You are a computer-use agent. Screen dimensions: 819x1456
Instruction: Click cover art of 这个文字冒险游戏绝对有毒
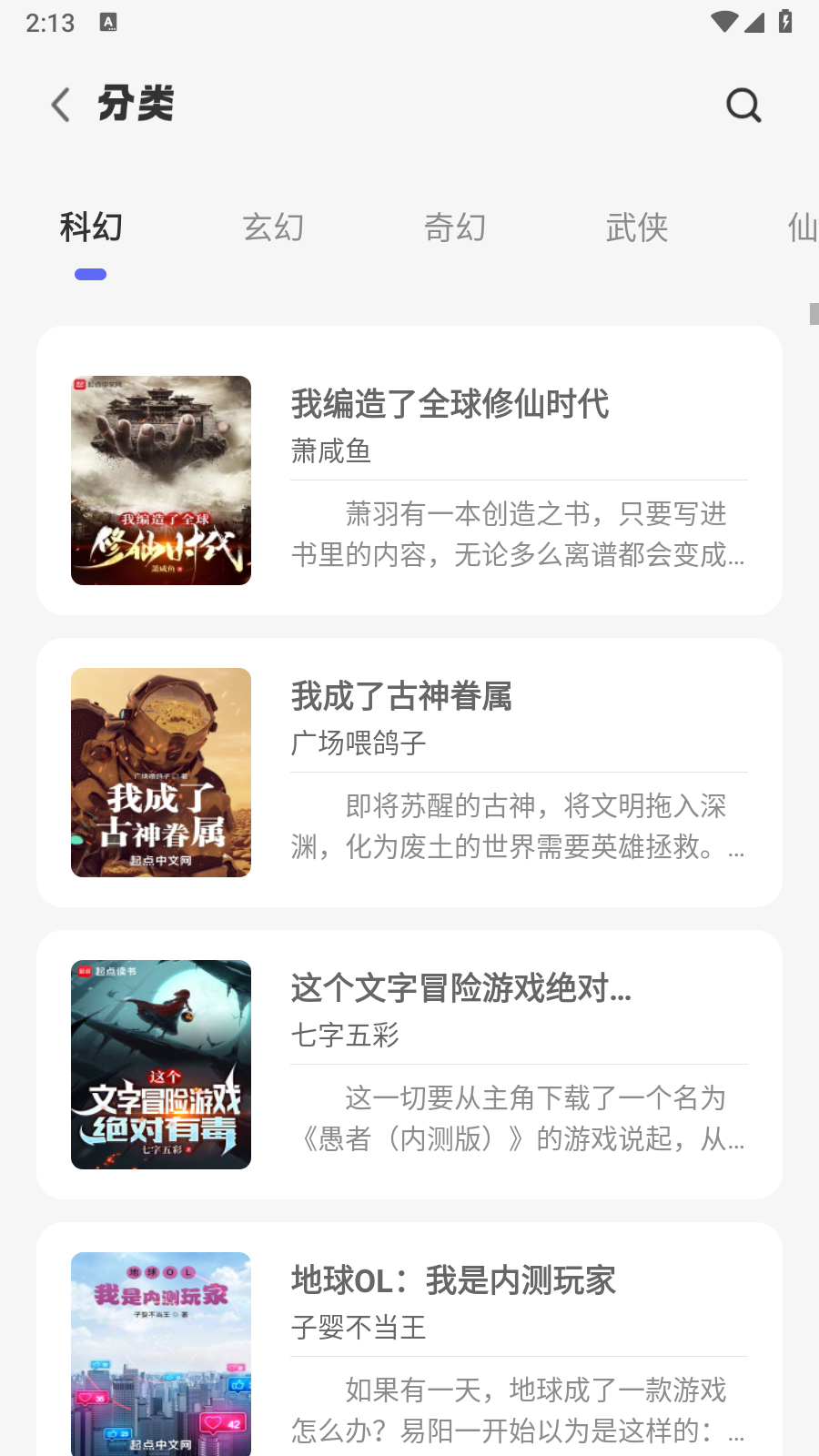click(161, 1065)
